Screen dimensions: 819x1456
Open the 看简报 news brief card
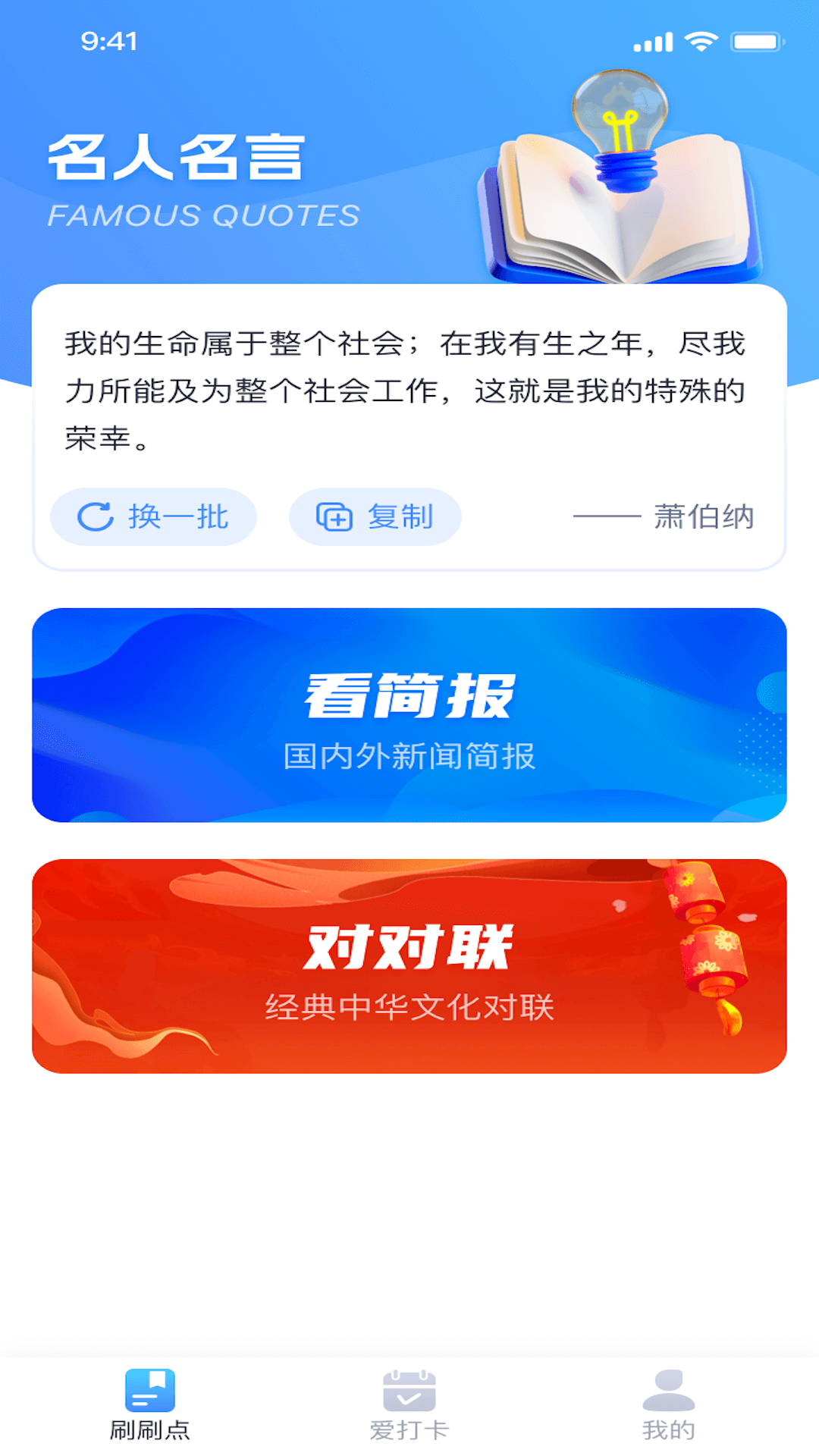click(x=409, y=714)
